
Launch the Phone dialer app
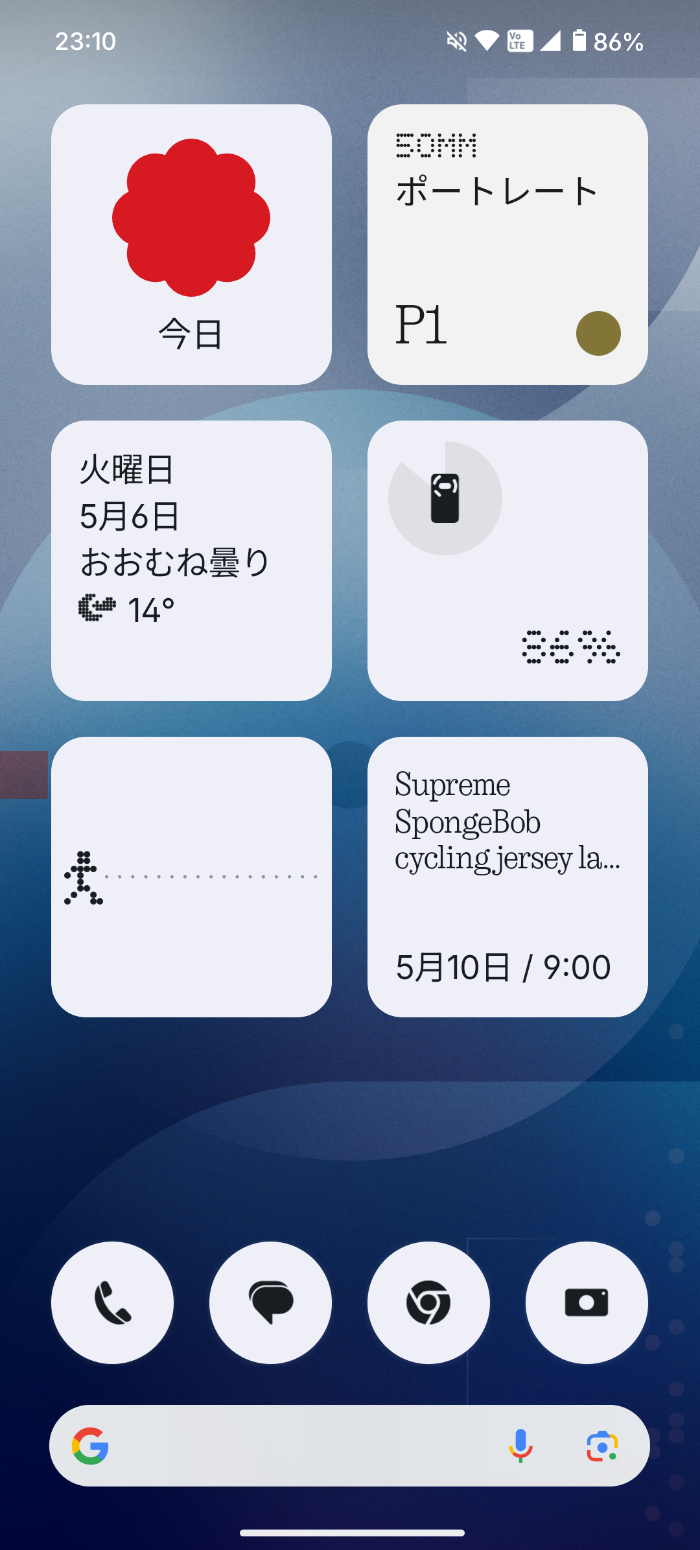point(112,1303)
